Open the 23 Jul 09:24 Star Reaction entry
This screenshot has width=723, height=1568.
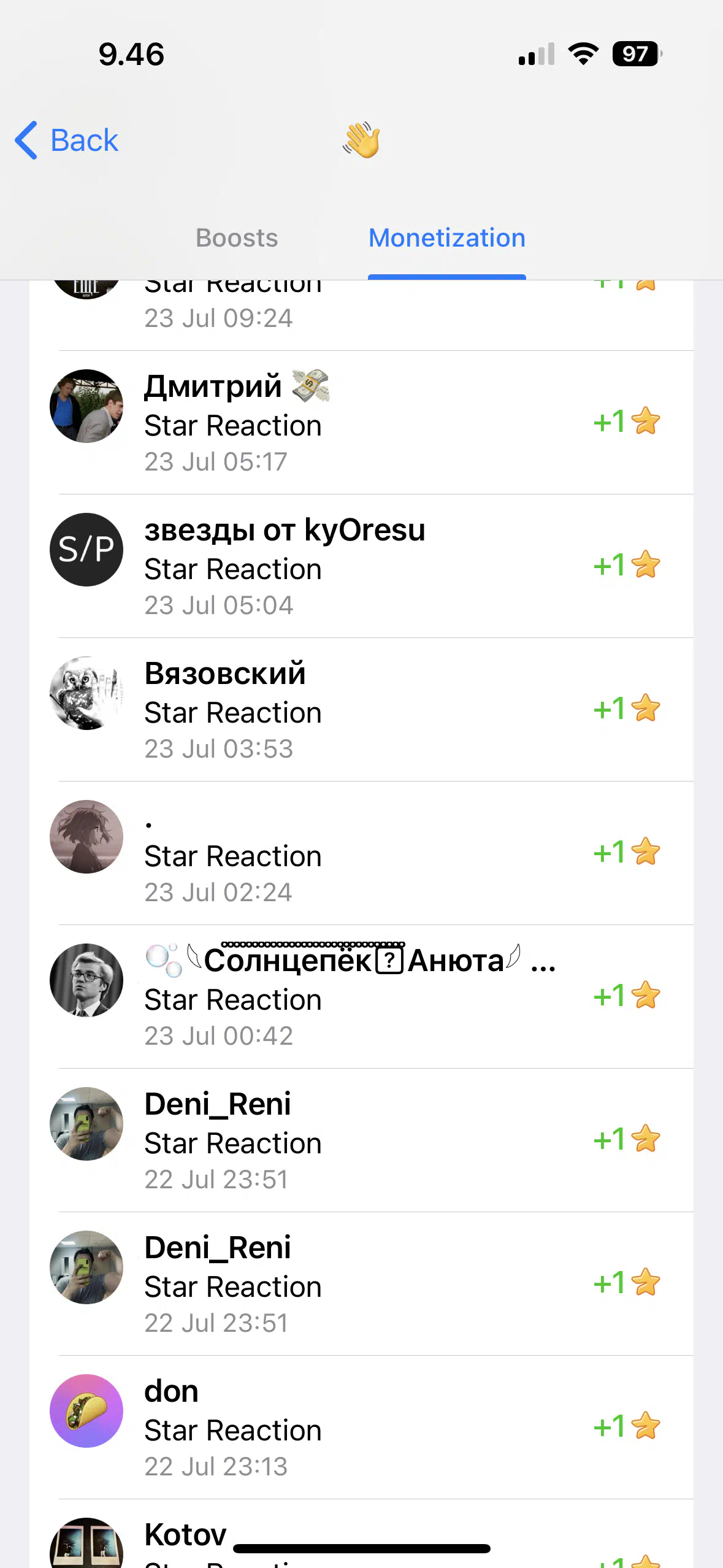(361, 315)
